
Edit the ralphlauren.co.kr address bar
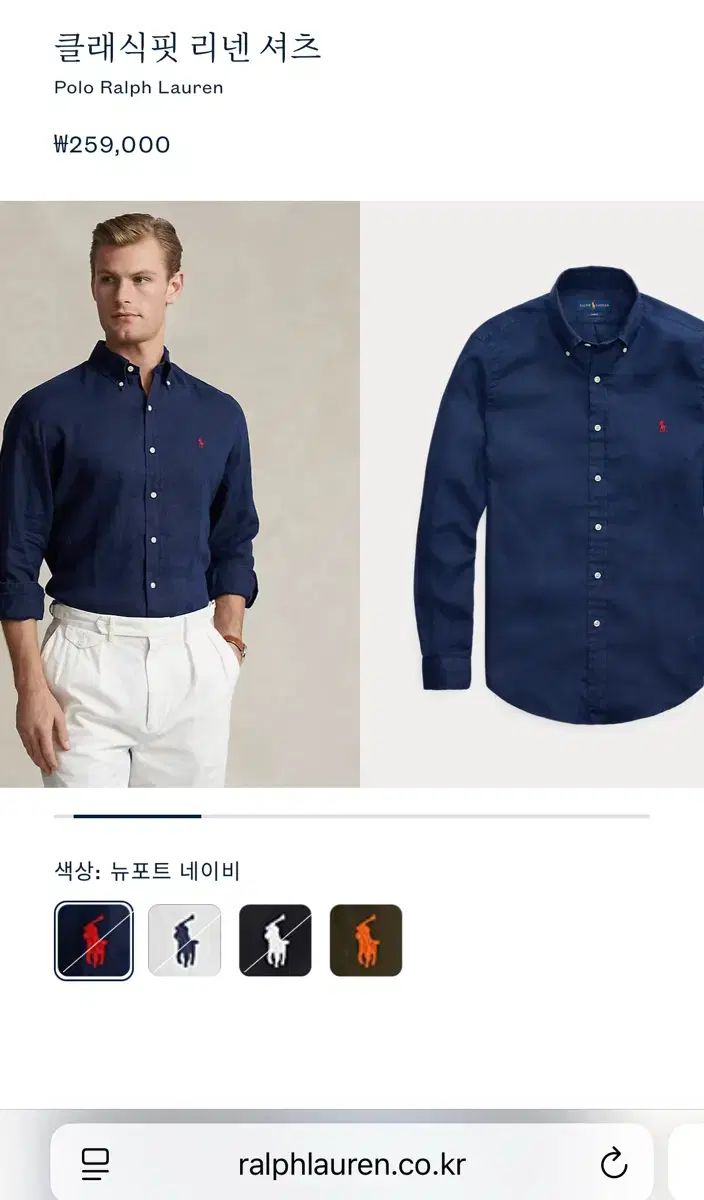[352, 1164]
